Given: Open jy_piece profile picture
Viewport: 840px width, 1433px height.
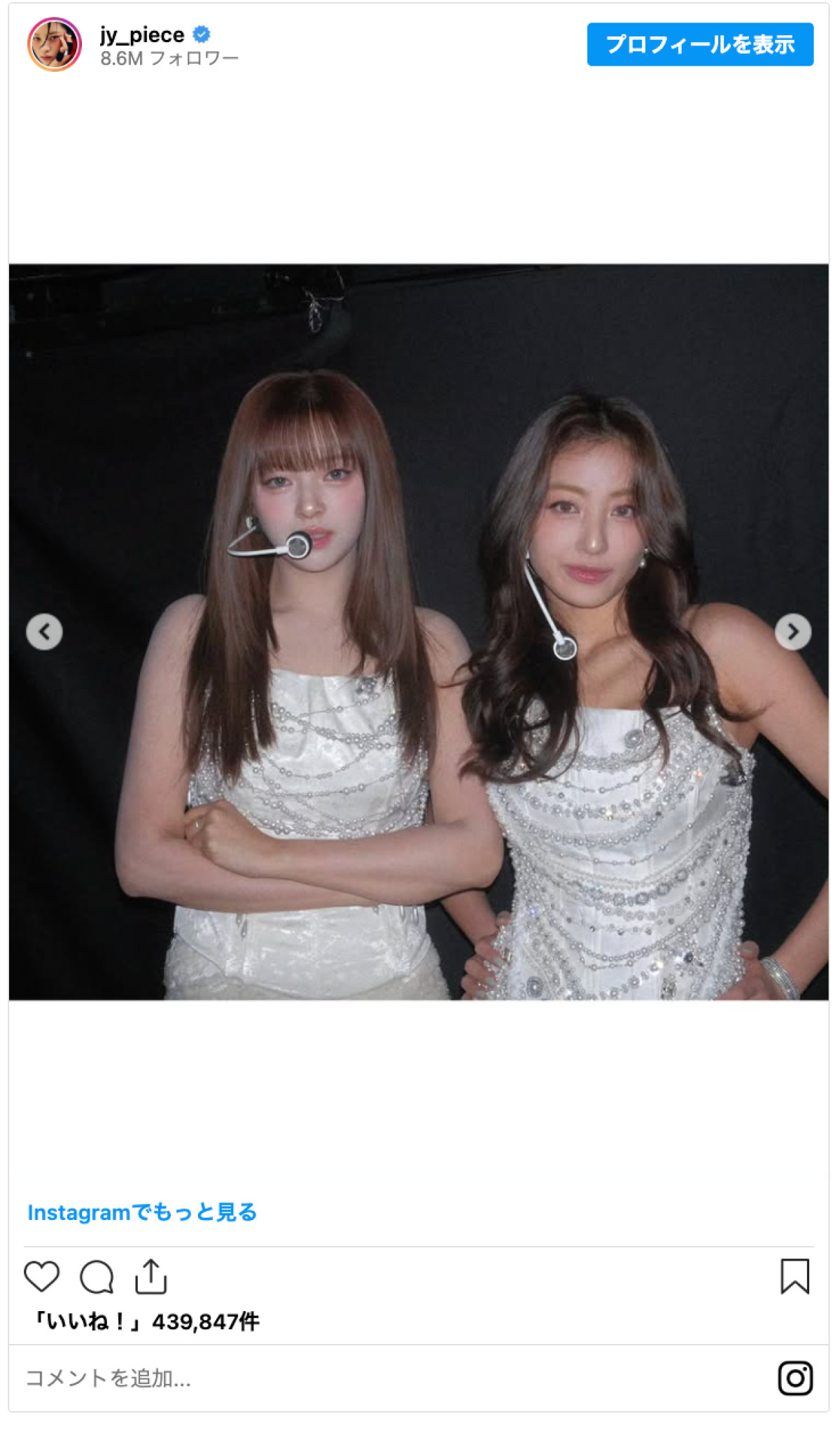Looking at the screenshot, I should [54, 44].
